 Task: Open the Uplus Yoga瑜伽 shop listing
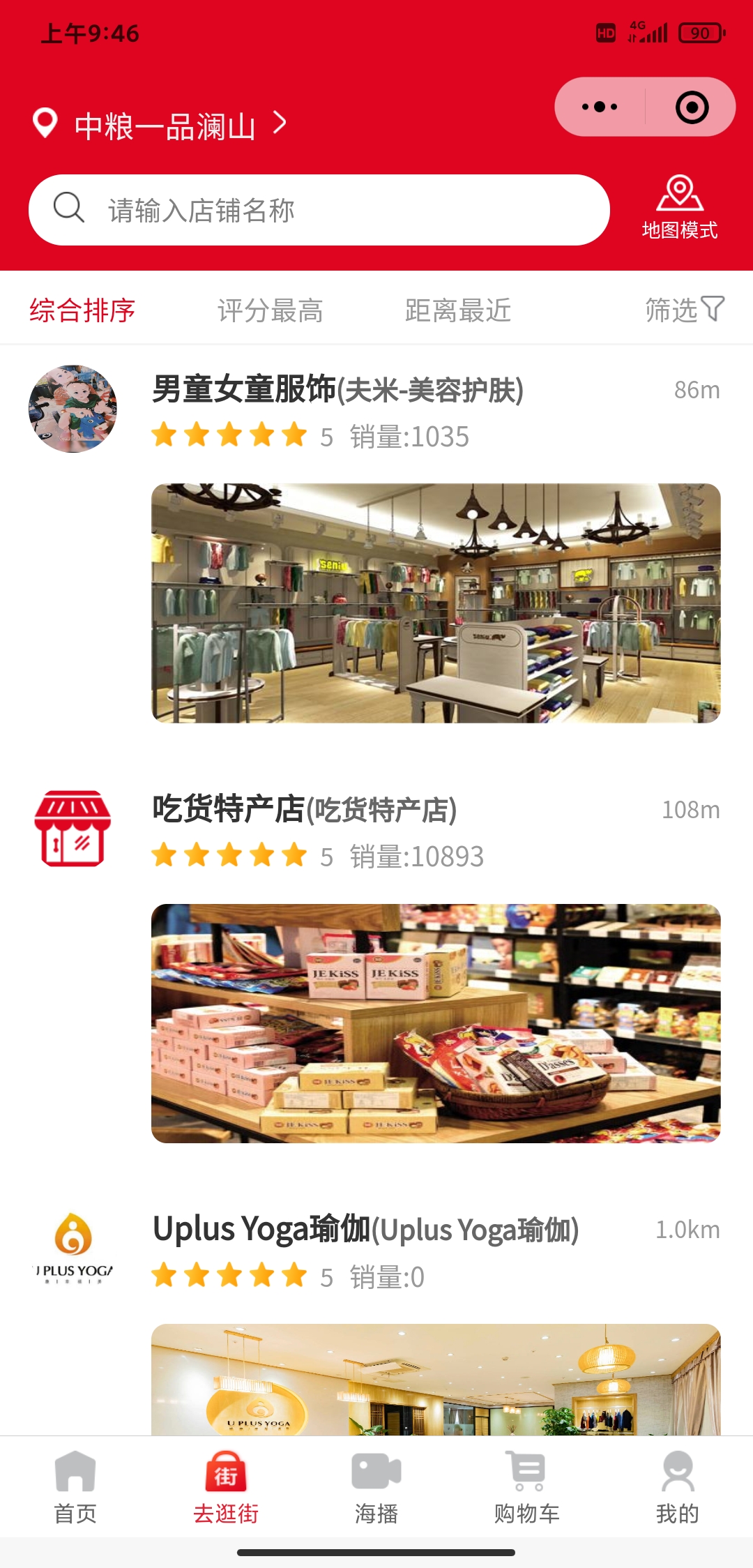point(365,1230)
